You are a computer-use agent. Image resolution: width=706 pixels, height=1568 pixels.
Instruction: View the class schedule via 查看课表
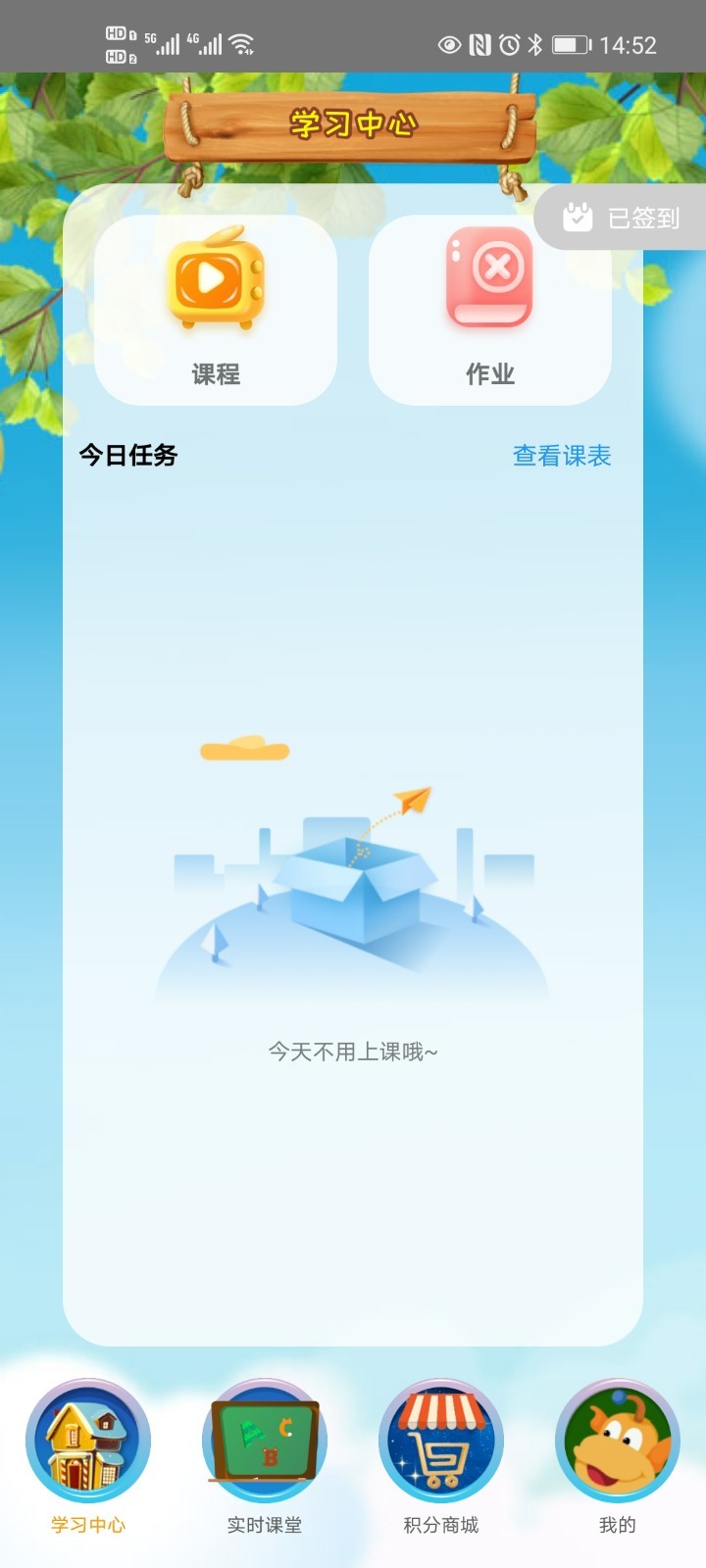[562, 456]
